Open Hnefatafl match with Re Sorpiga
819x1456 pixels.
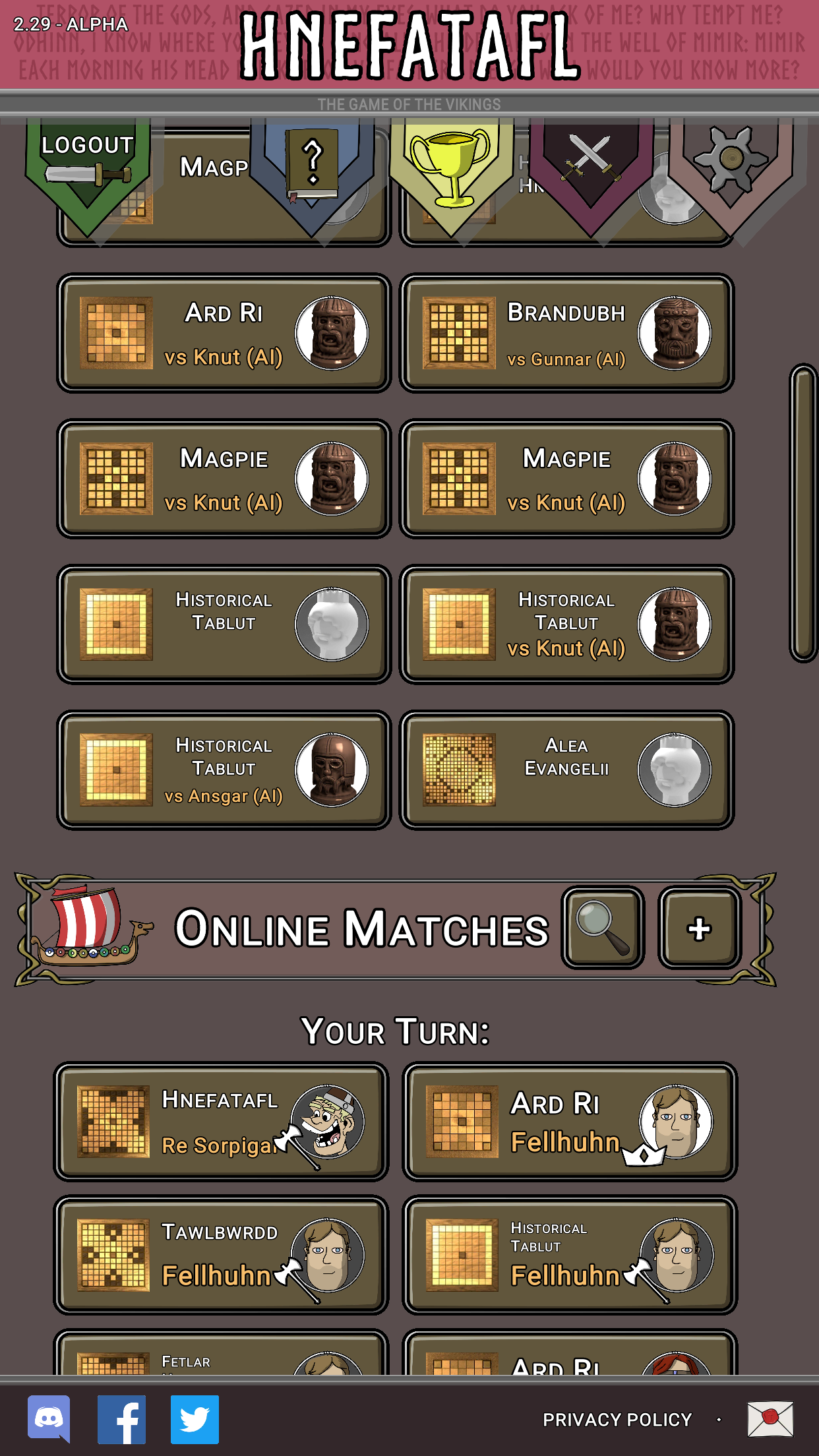tap(221, 1122)
